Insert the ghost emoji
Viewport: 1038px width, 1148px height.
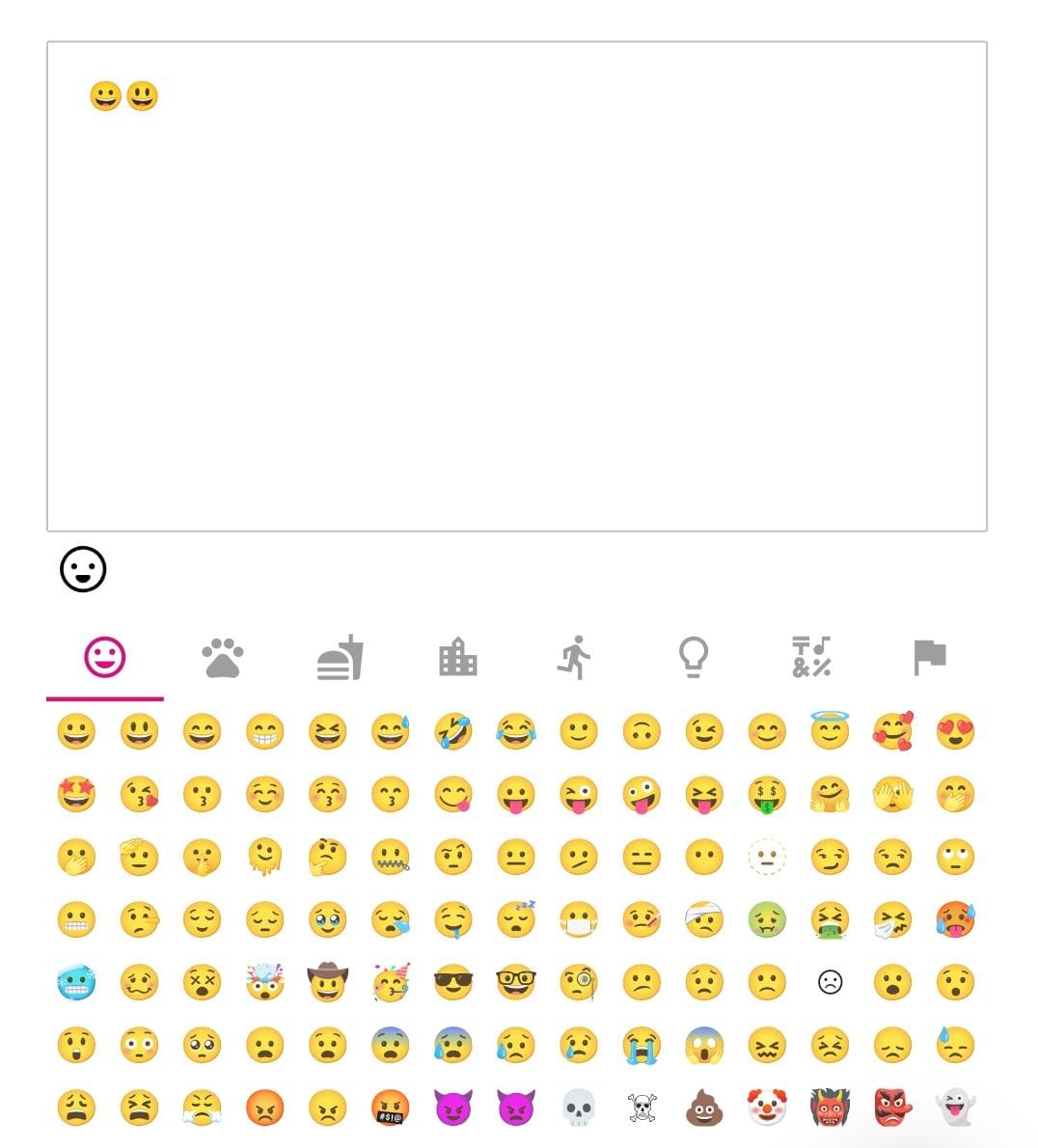click(956, 1107)
